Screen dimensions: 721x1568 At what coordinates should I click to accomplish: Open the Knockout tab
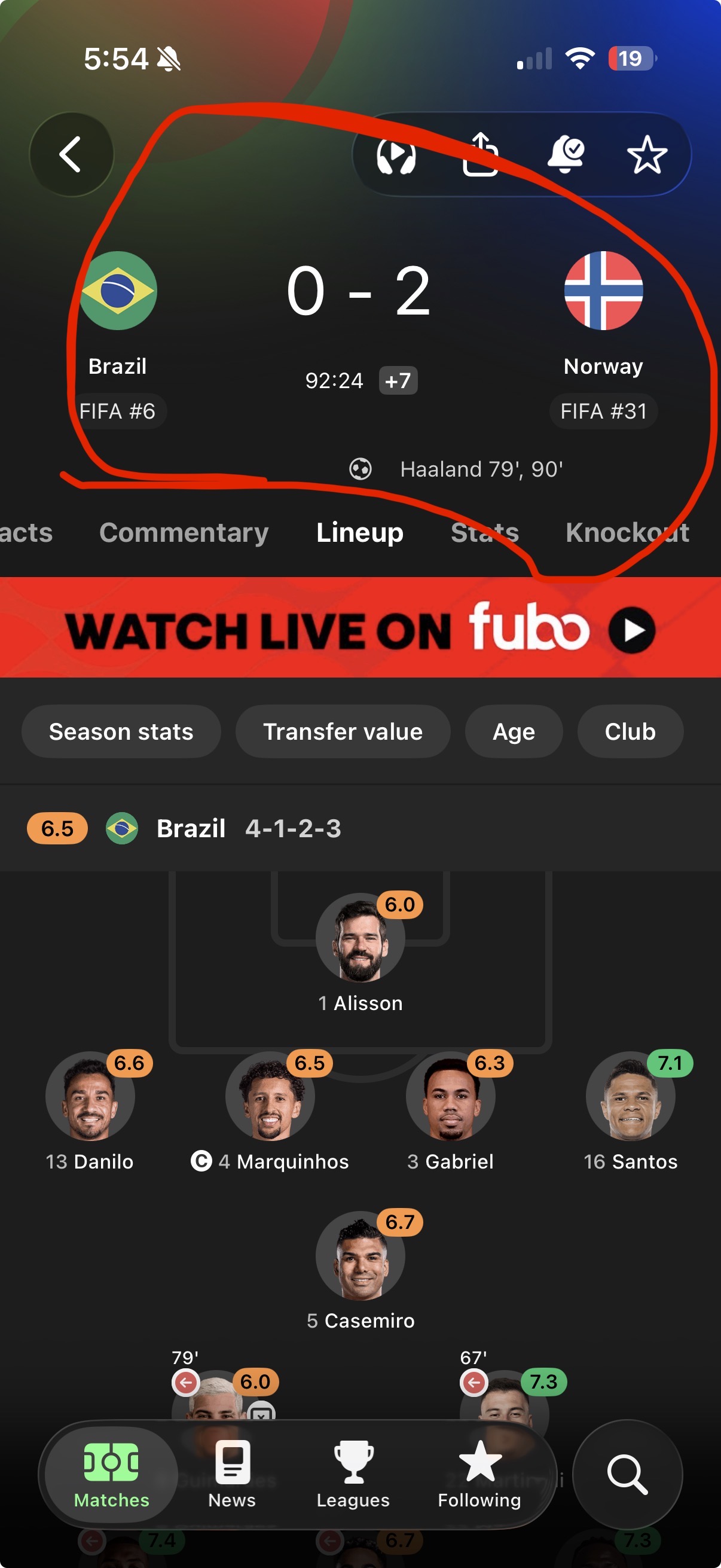[x=627, y=533]
